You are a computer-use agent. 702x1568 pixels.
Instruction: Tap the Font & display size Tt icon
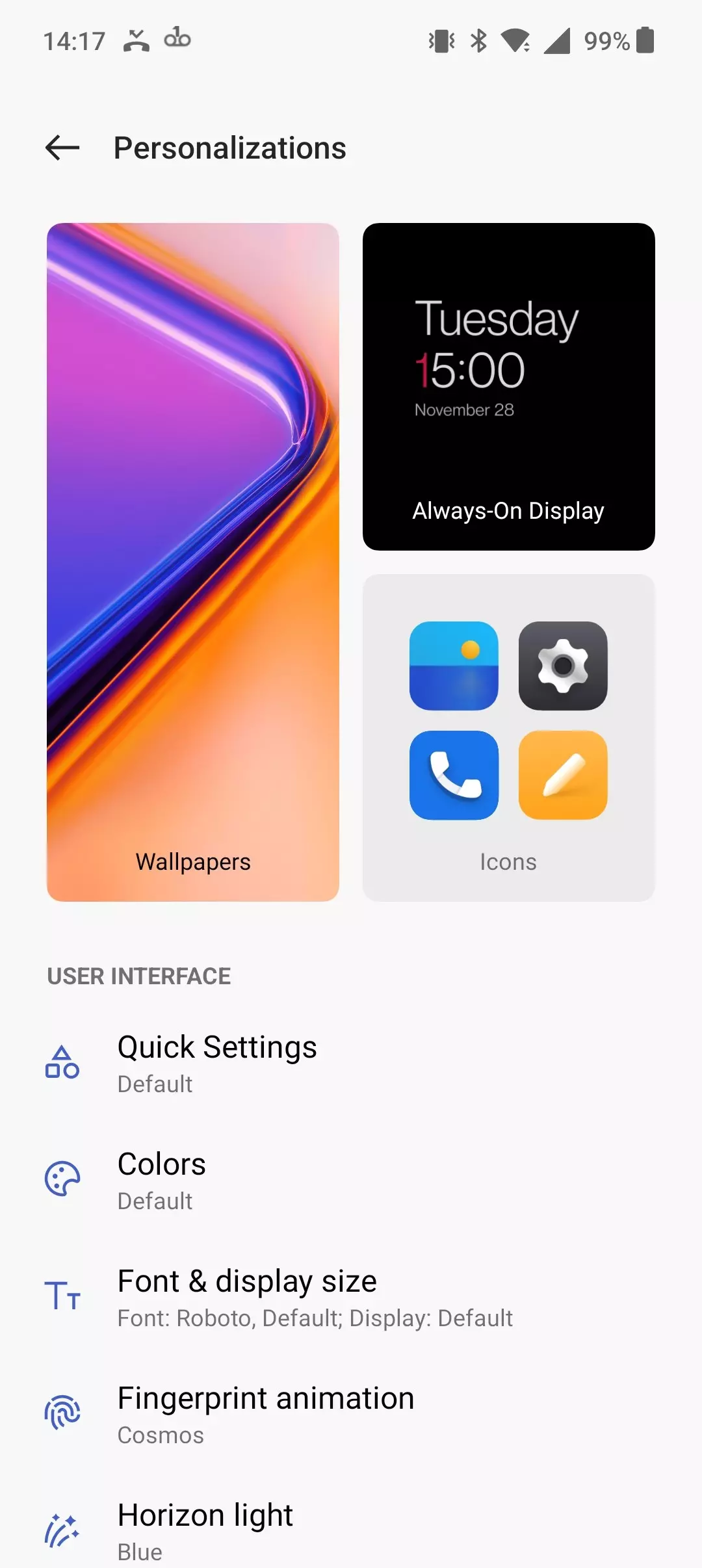tap(62, 1296)
